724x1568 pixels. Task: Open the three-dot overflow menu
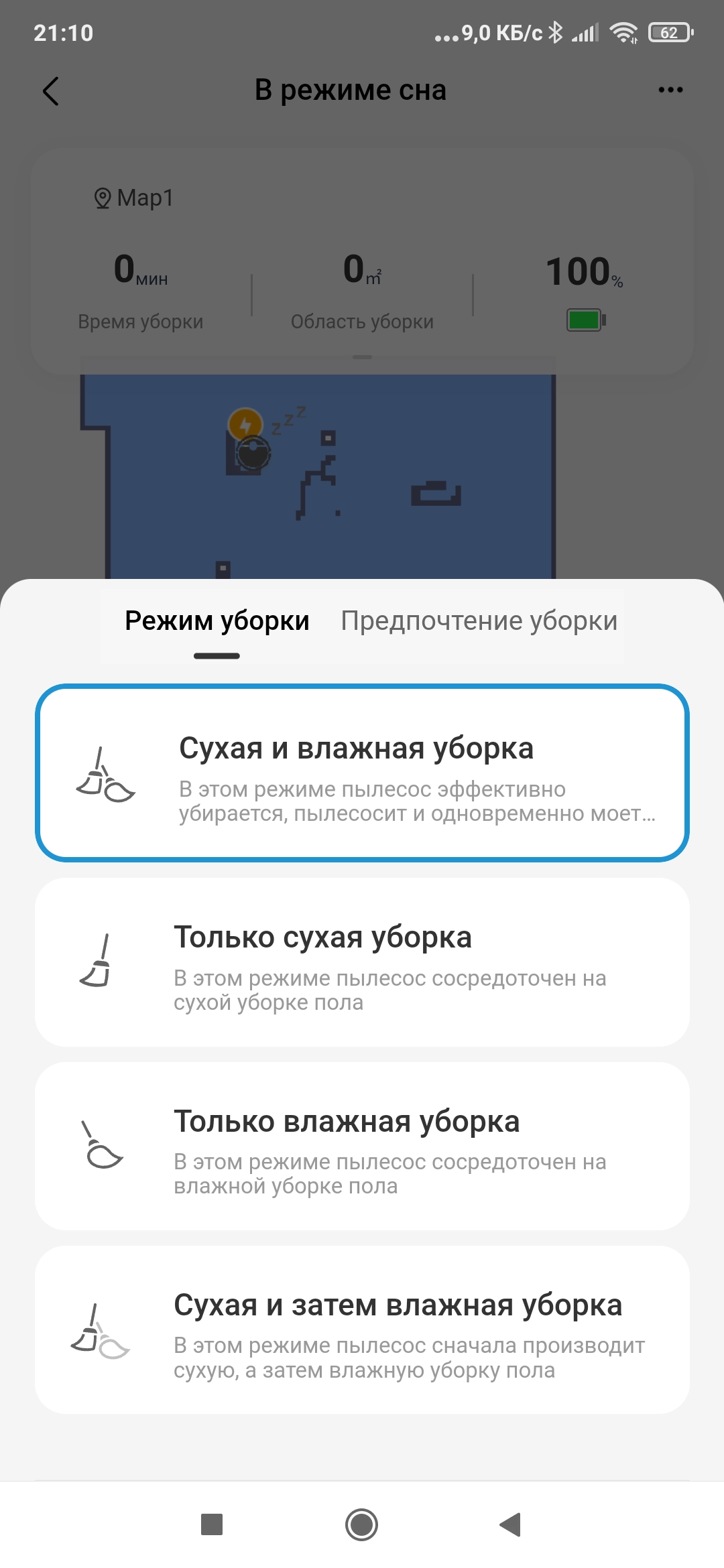click(x=670, y=90)
